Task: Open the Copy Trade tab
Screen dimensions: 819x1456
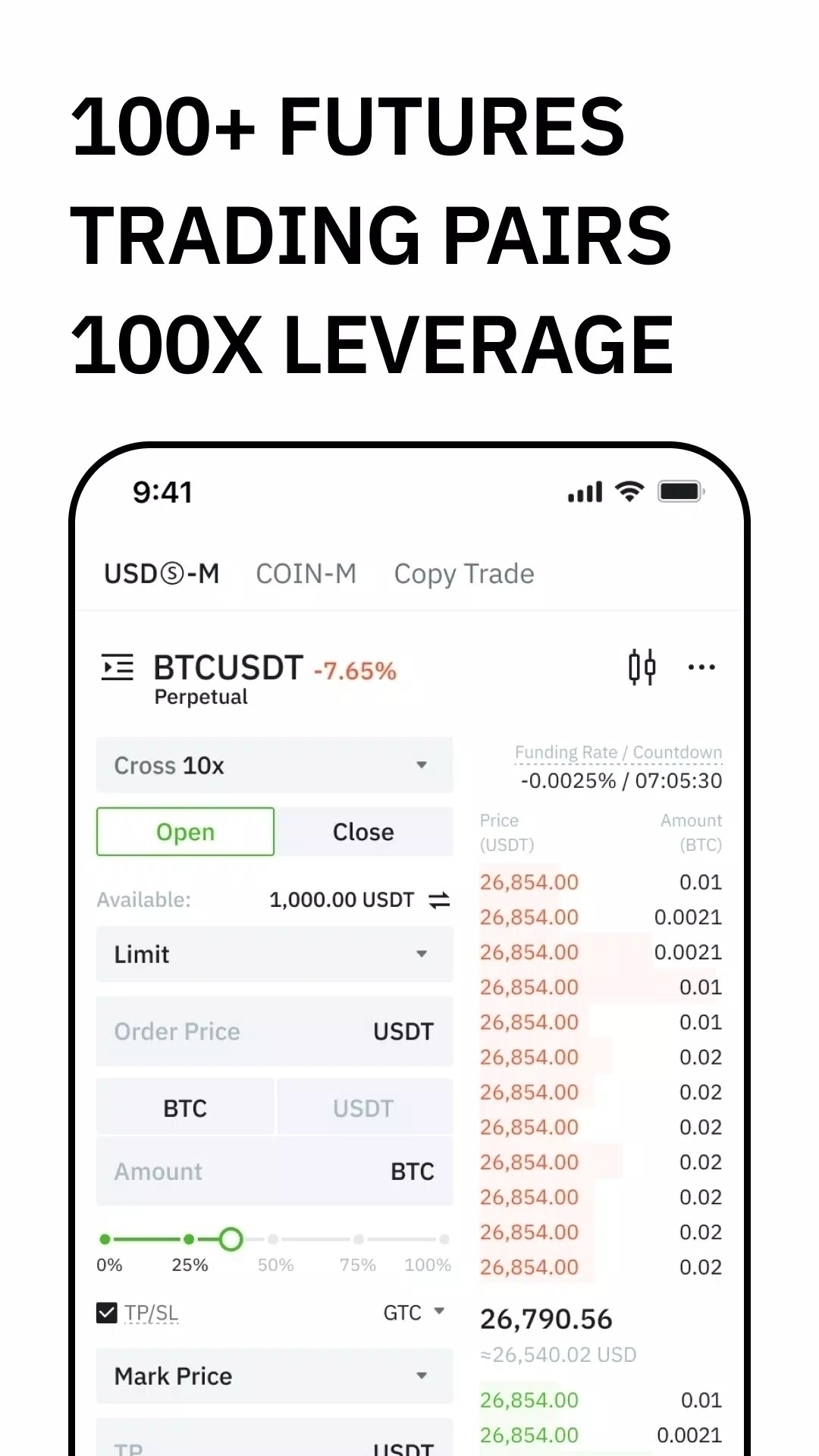Action: coord(463,573)
